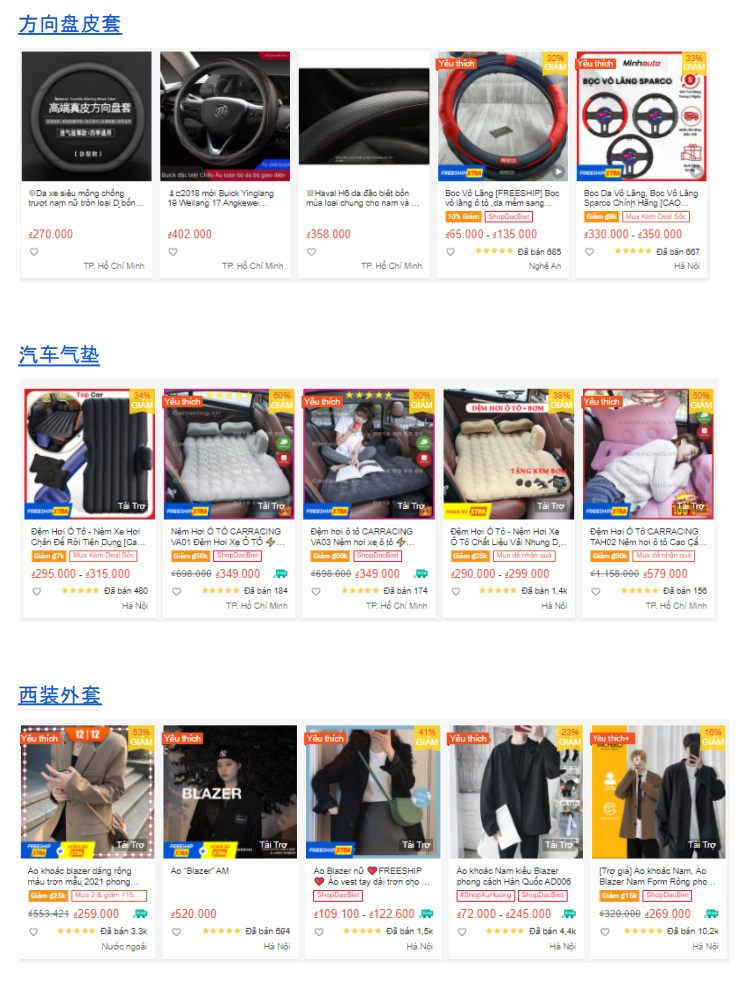
Task: Click the Tài Trợ label on Áo "Blazer" AM
Action: [274, 841]
